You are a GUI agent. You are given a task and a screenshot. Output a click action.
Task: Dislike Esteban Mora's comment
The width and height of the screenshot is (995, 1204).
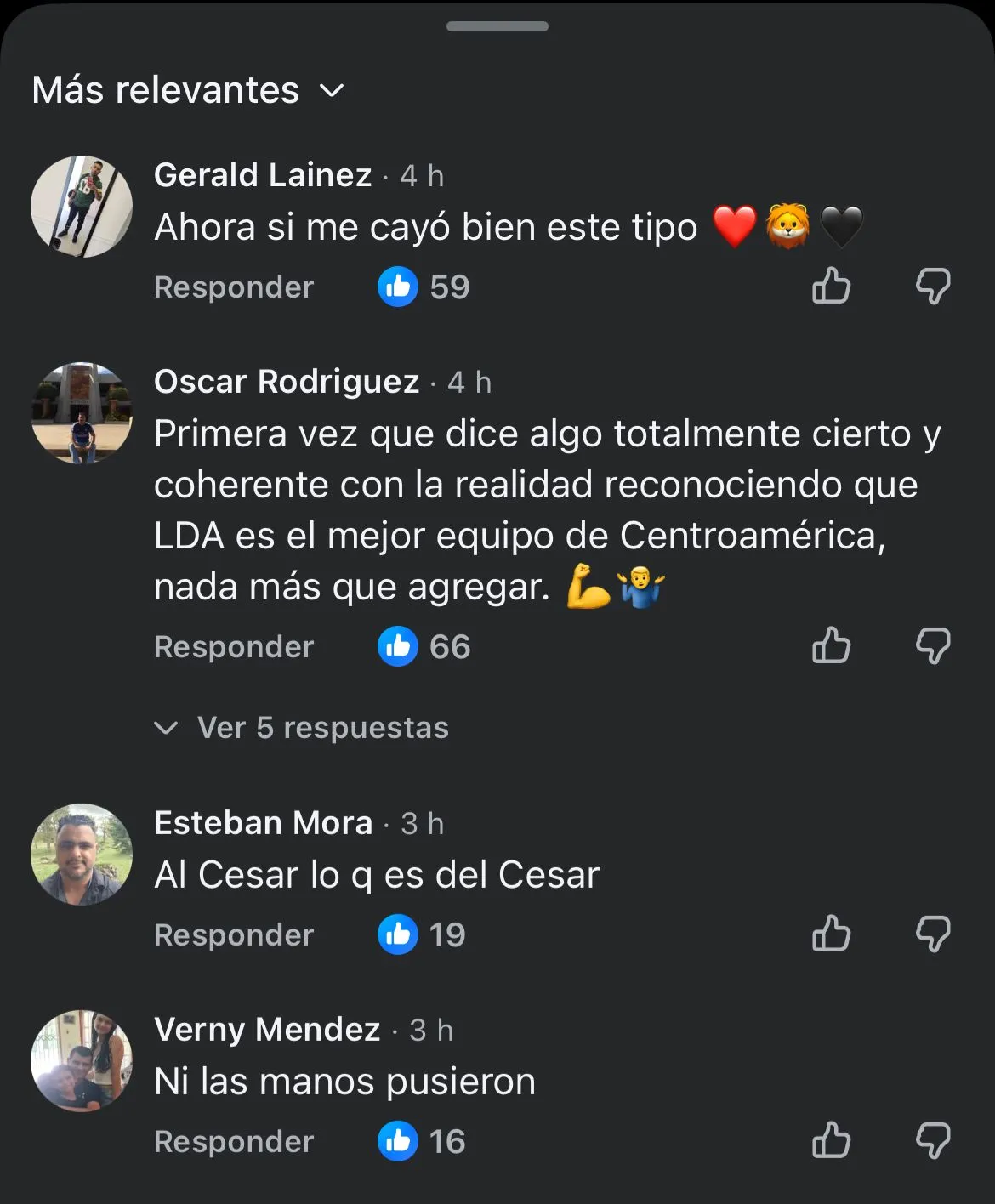pyautogui.click(x=933, y=934)
